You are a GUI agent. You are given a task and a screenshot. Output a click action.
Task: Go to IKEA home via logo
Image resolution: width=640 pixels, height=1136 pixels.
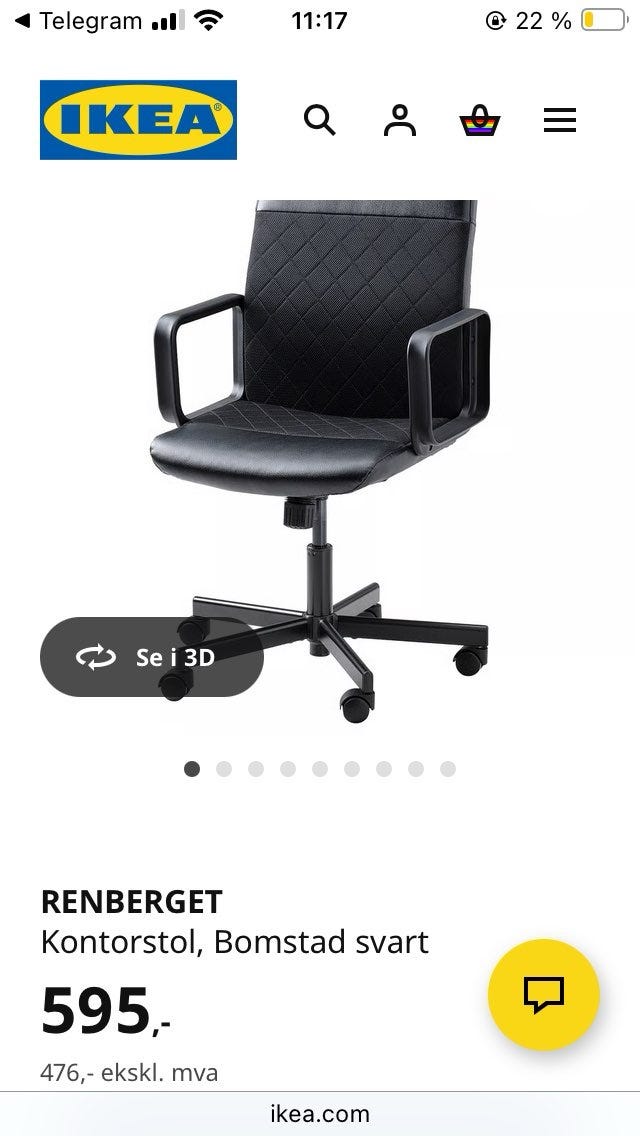[138, 120]
